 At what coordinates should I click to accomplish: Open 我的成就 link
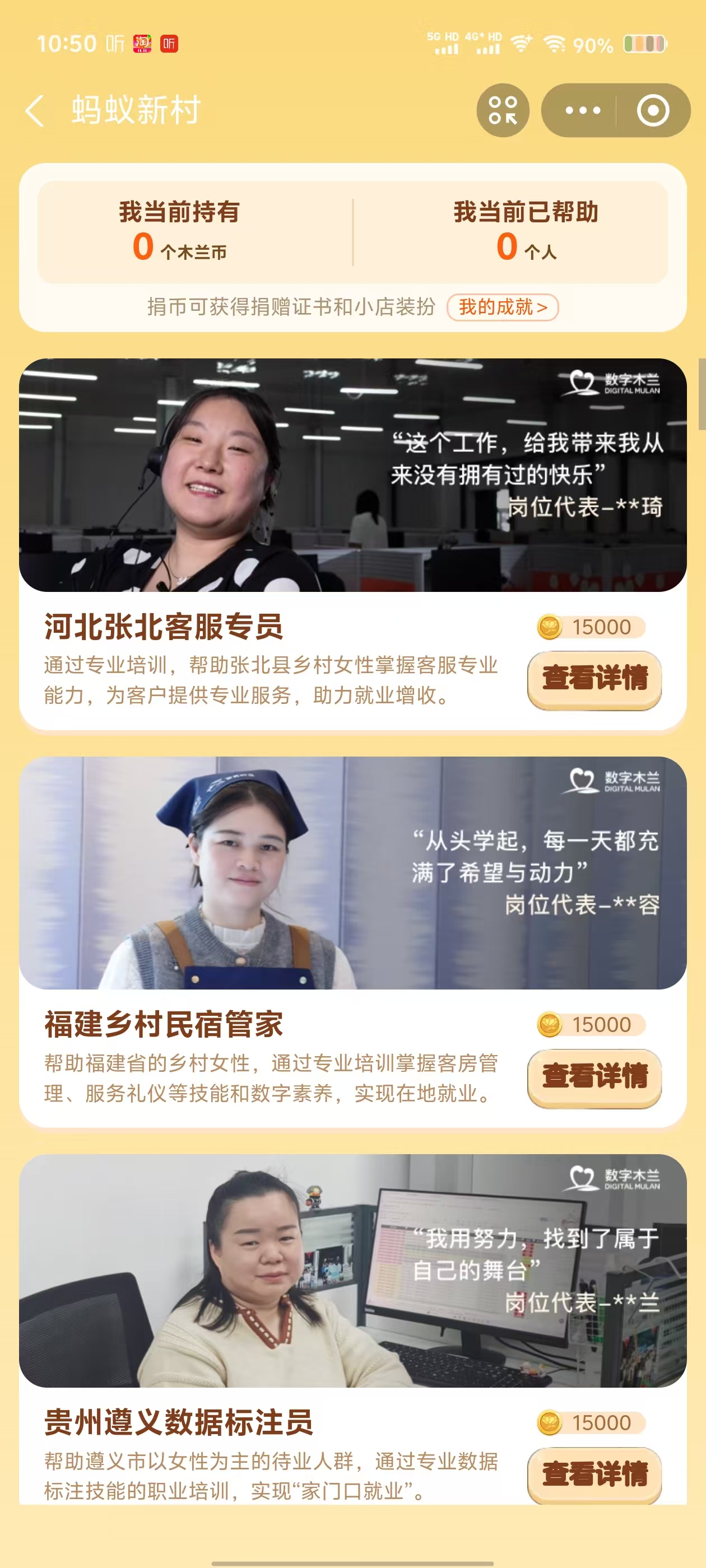point(503,307)
